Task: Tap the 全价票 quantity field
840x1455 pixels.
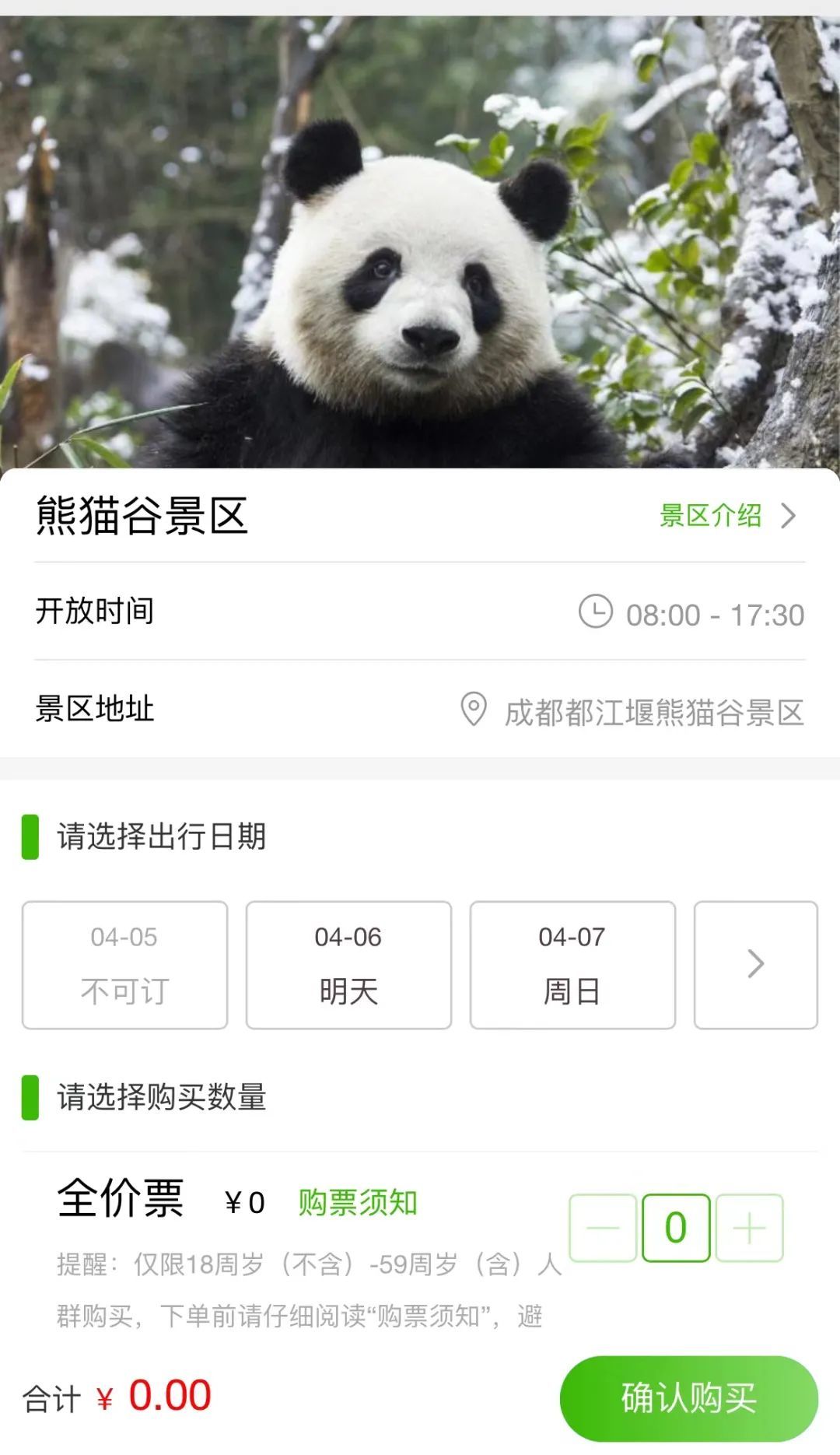Action: (676, 1228)
